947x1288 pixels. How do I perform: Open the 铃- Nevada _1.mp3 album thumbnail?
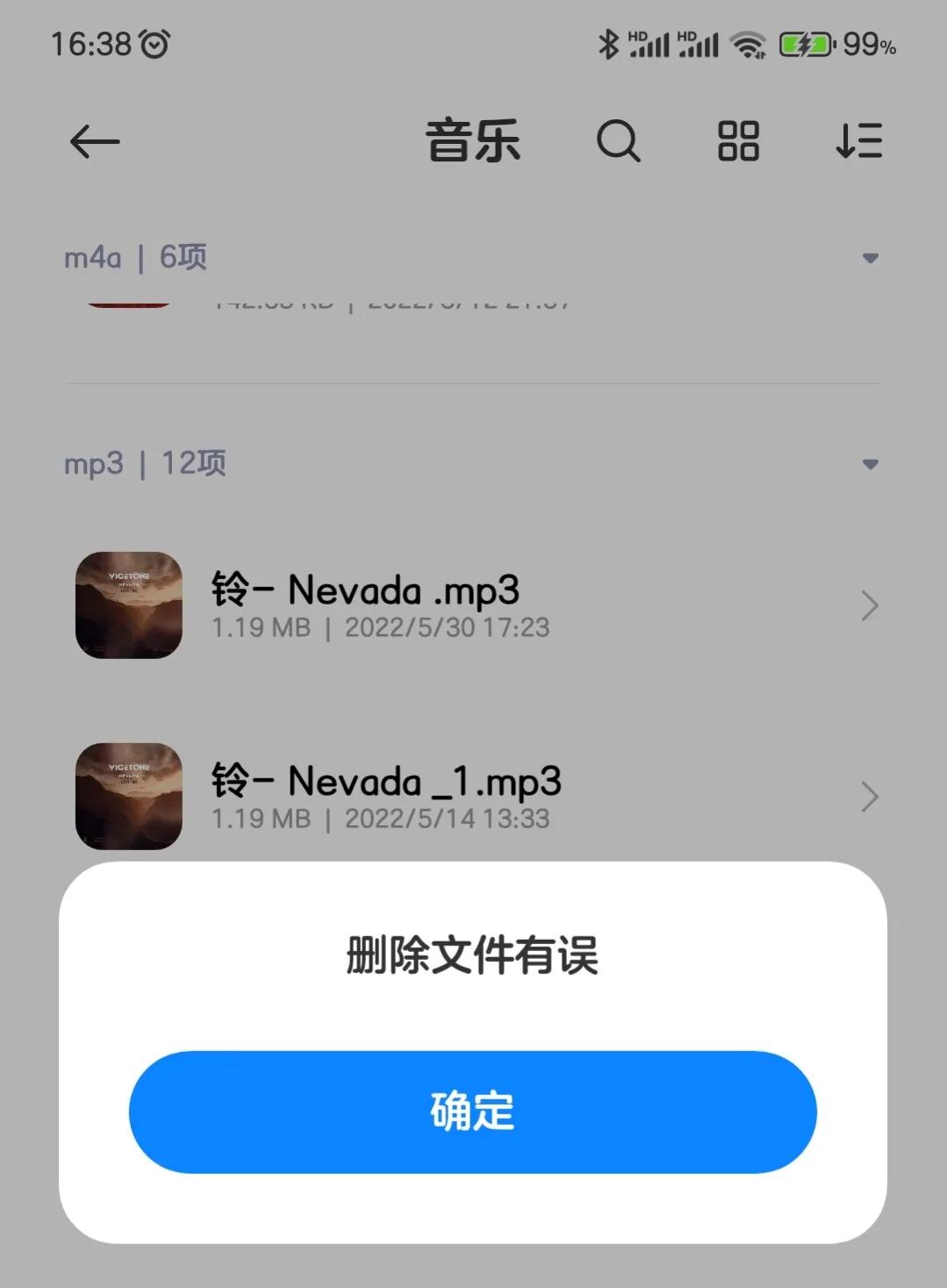tap(128, 797)
